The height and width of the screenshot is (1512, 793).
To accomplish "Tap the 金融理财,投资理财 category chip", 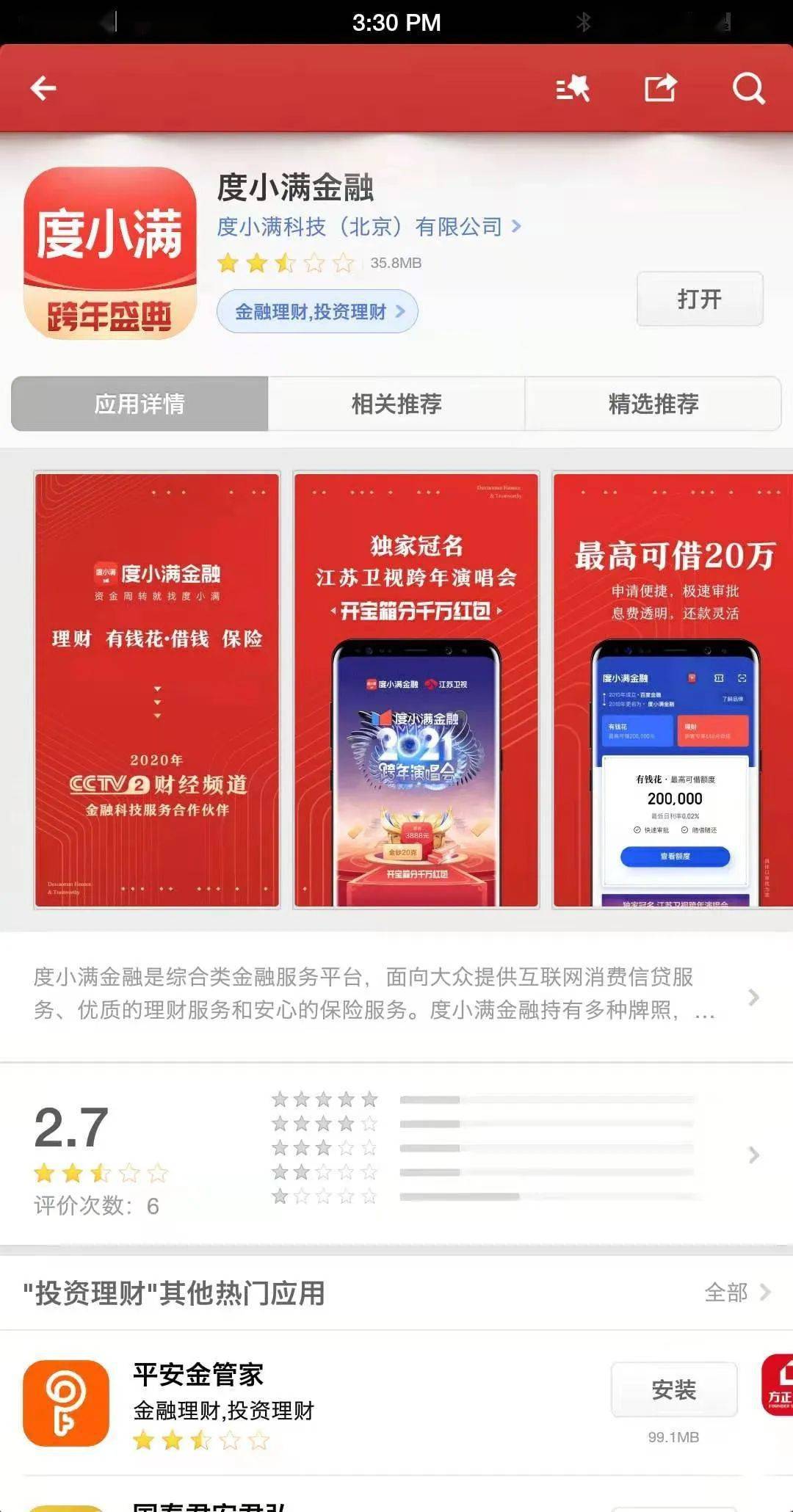I will pyautogui.click(x=317, y=312).
